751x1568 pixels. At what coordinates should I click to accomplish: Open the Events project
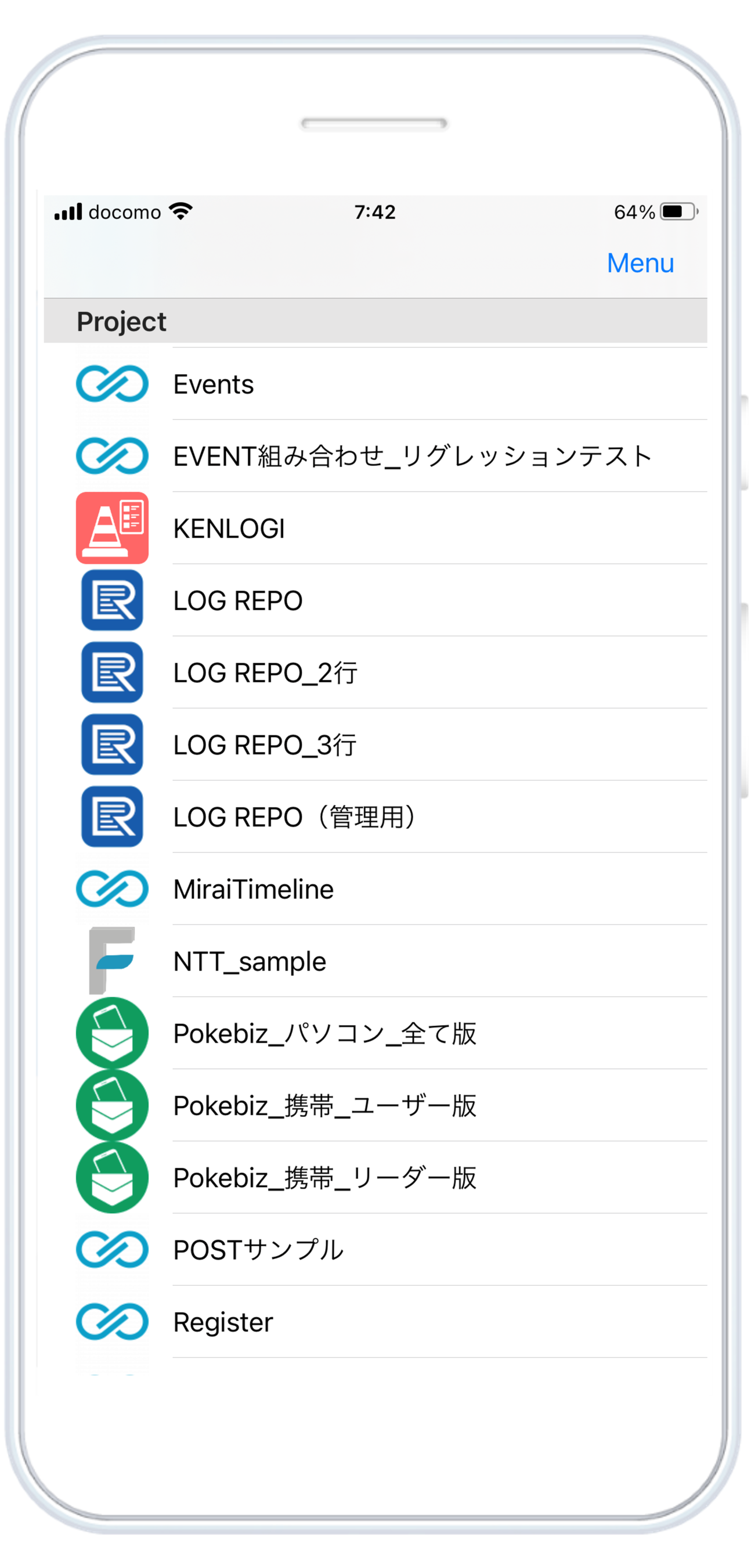(x=214, y=384)
